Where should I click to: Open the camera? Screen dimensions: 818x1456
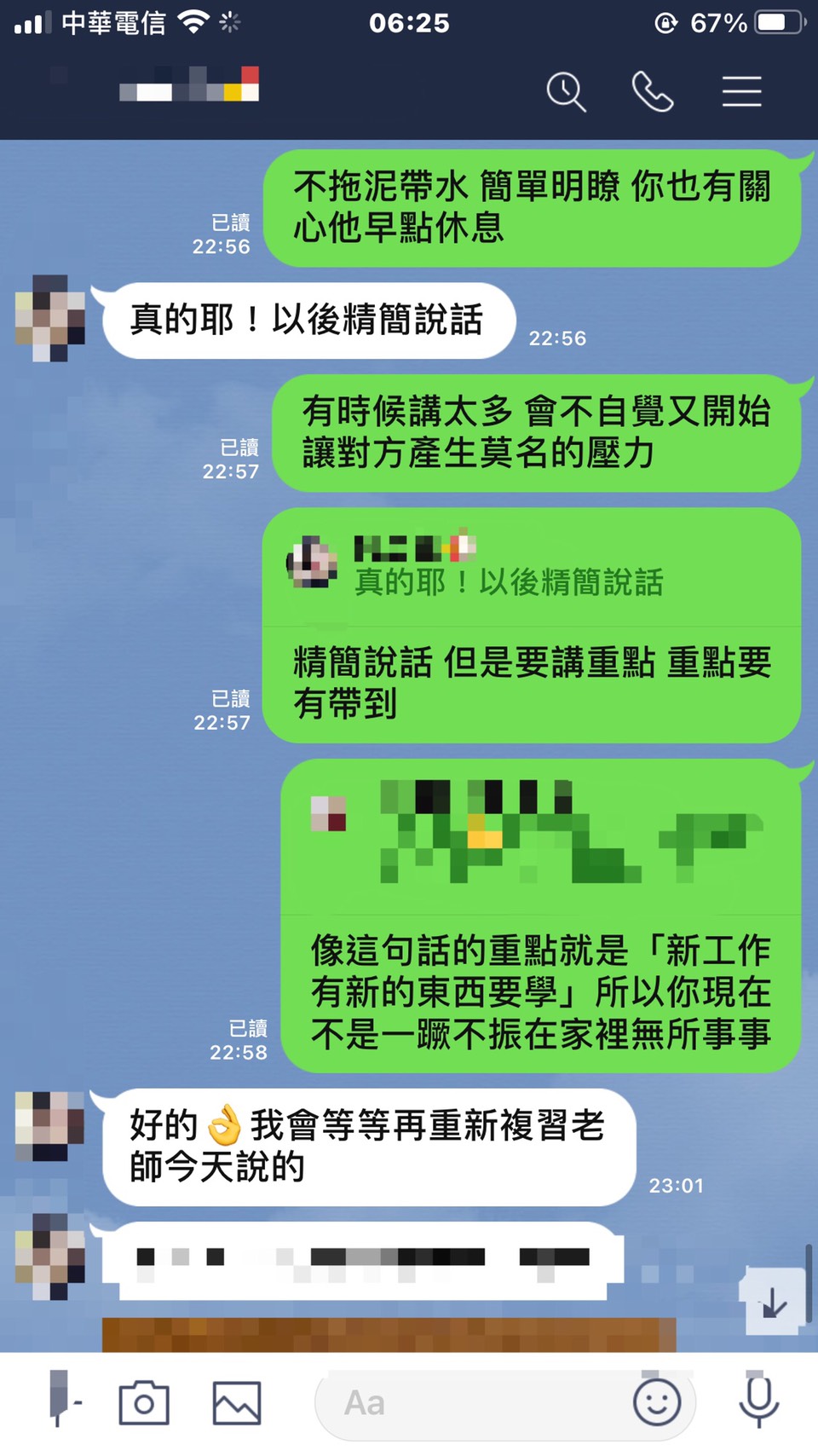click(x=144, y=1402)
